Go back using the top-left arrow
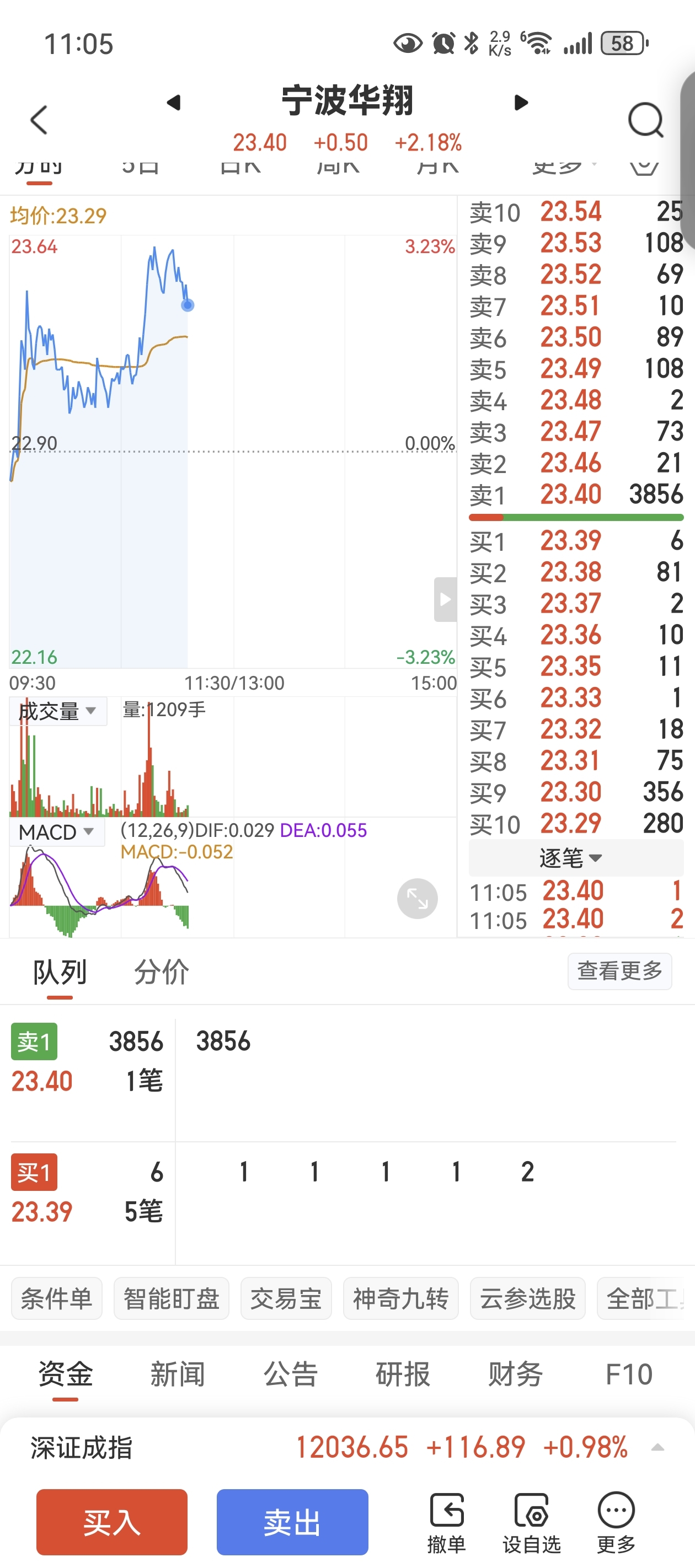The height and width of the screenshot is (1568, 695). (39, 119)
